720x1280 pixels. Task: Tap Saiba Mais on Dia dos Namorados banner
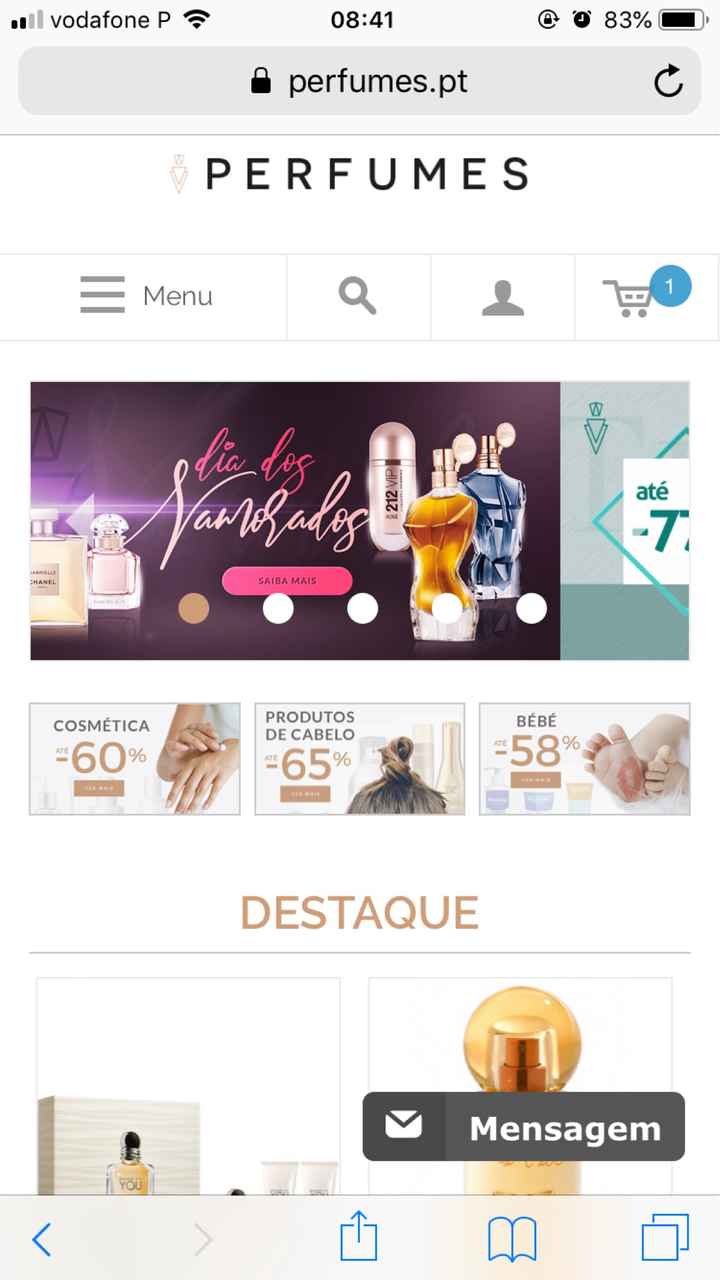[287, 581]
